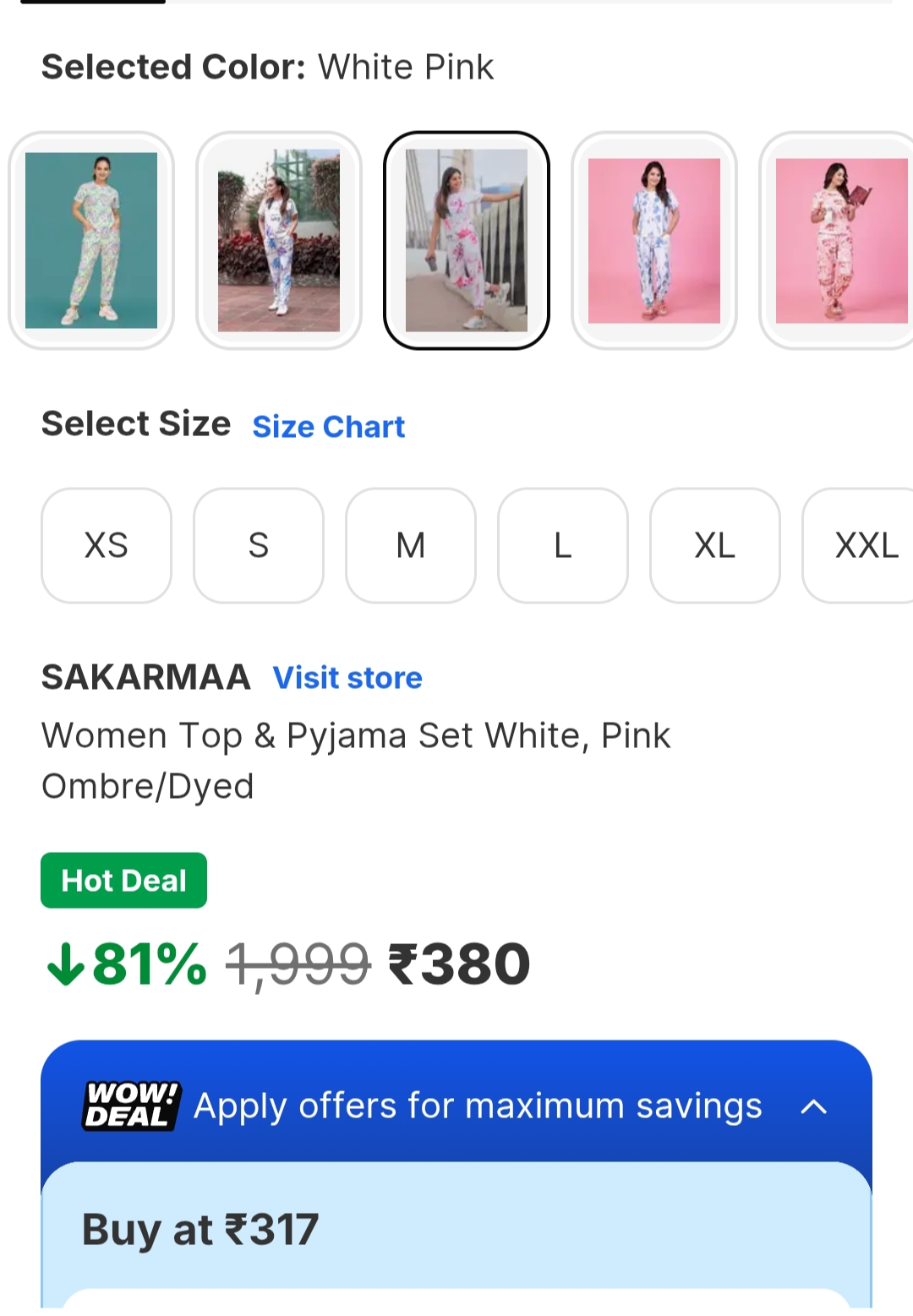Visit the SAKARMAA store
The width and height of the screenshot is (913, 1316).
pos(347,678)
